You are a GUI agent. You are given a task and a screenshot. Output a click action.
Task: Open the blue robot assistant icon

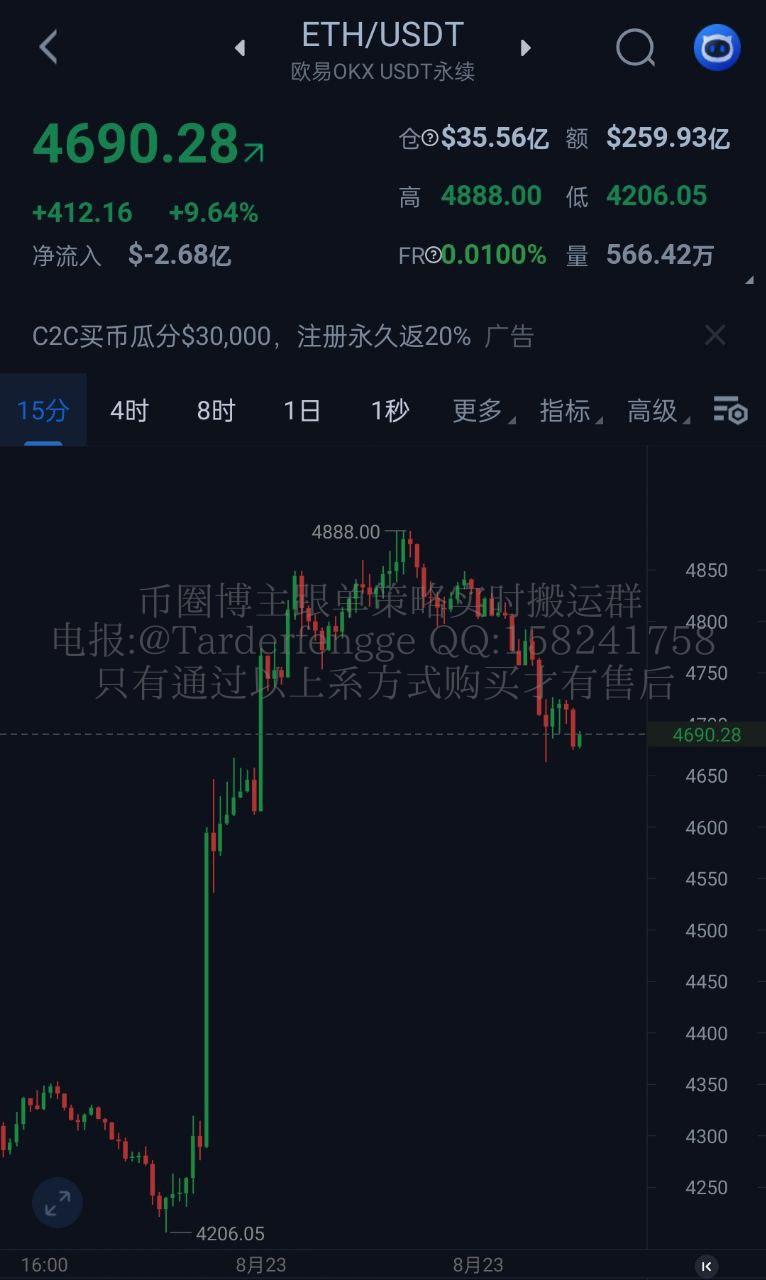(x=716, y=47)
